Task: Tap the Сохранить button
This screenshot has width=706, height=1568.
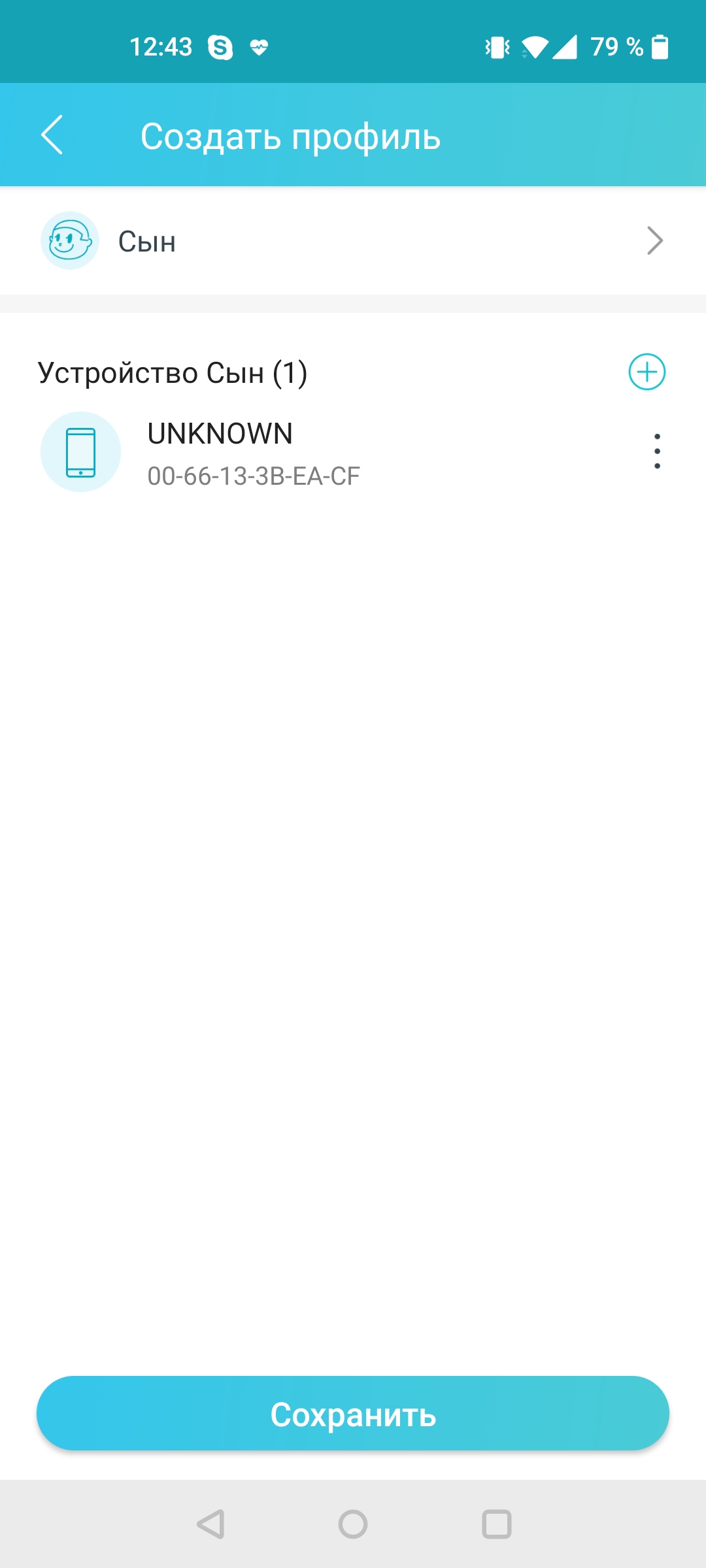Action: click(x=353, y=1414)
